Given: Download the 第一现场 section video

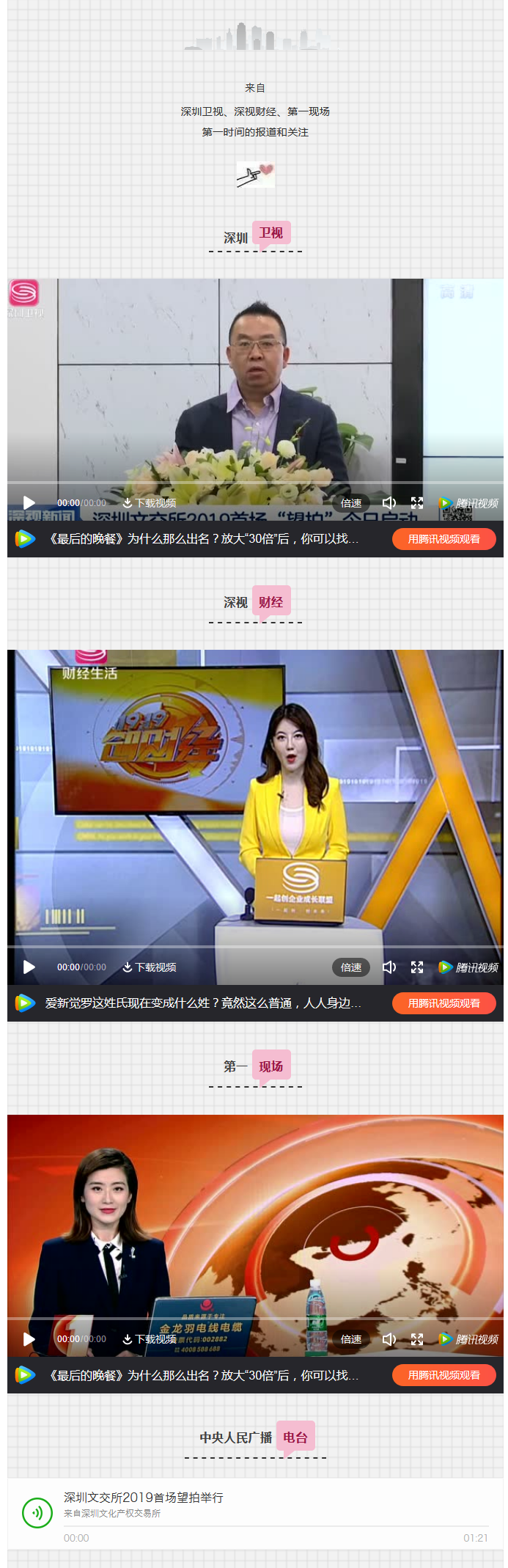Looking at the screenshot, I should (150, 1339).
